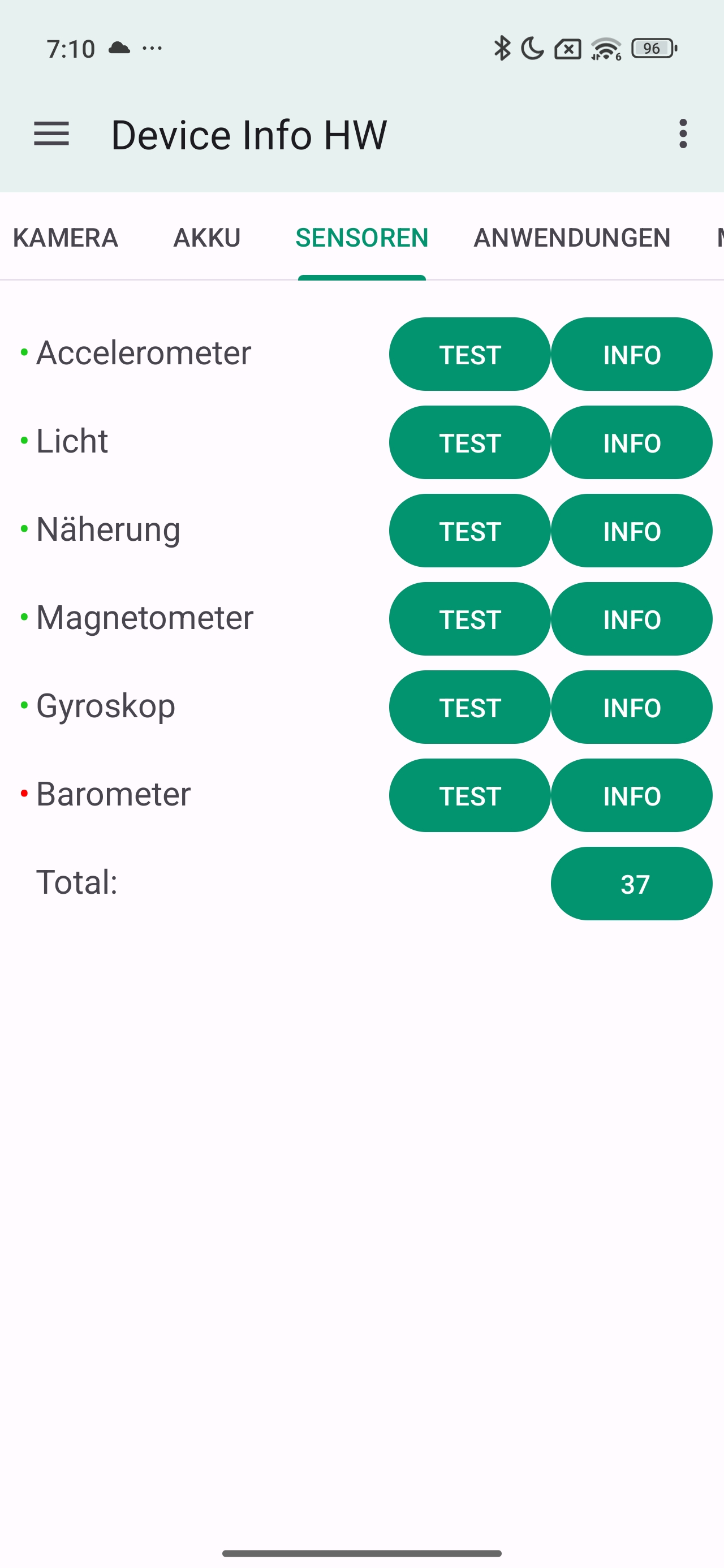Go to the ANWENDUNGEN tab
This screenshot has height=1568, width=724.
pyautogui.click(x=572, y=238)
